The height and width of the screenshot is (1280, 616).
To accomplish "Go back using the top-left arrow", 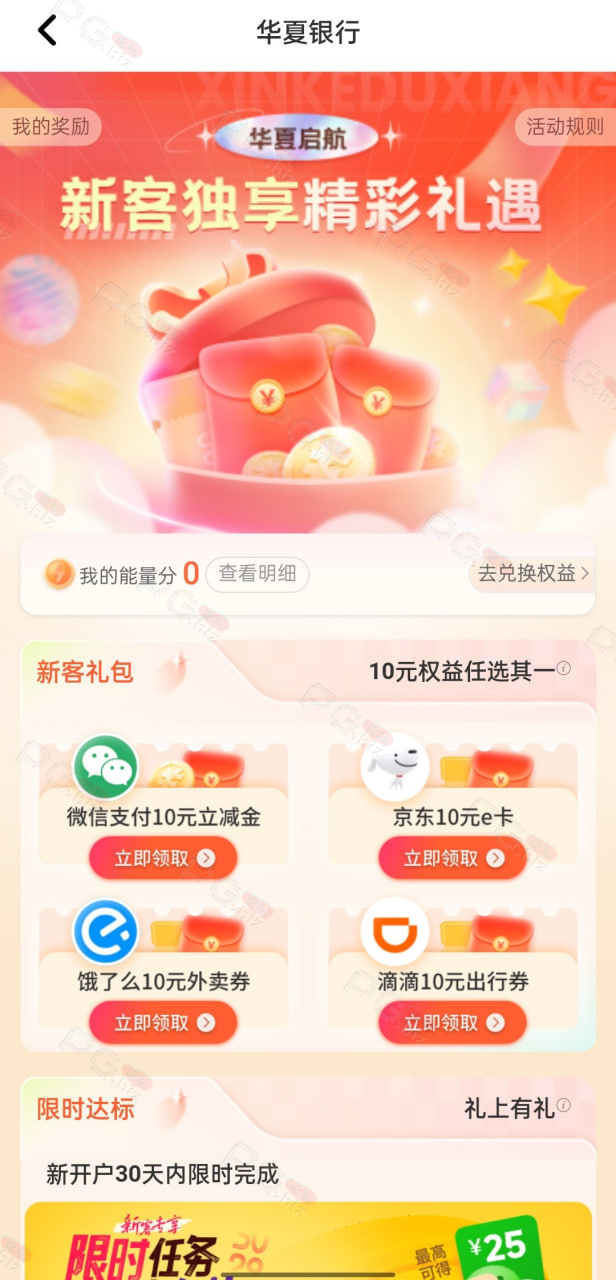I will coord(47,31).
